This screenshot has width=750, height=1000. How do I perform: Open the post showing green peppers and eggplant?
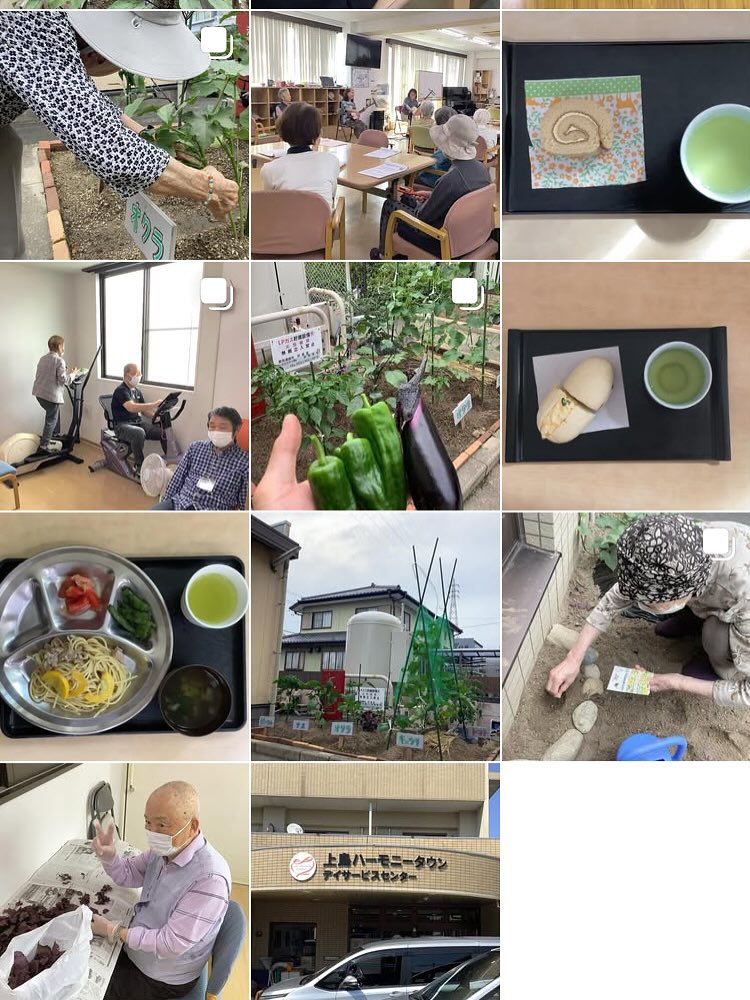[x=375, y=386]
